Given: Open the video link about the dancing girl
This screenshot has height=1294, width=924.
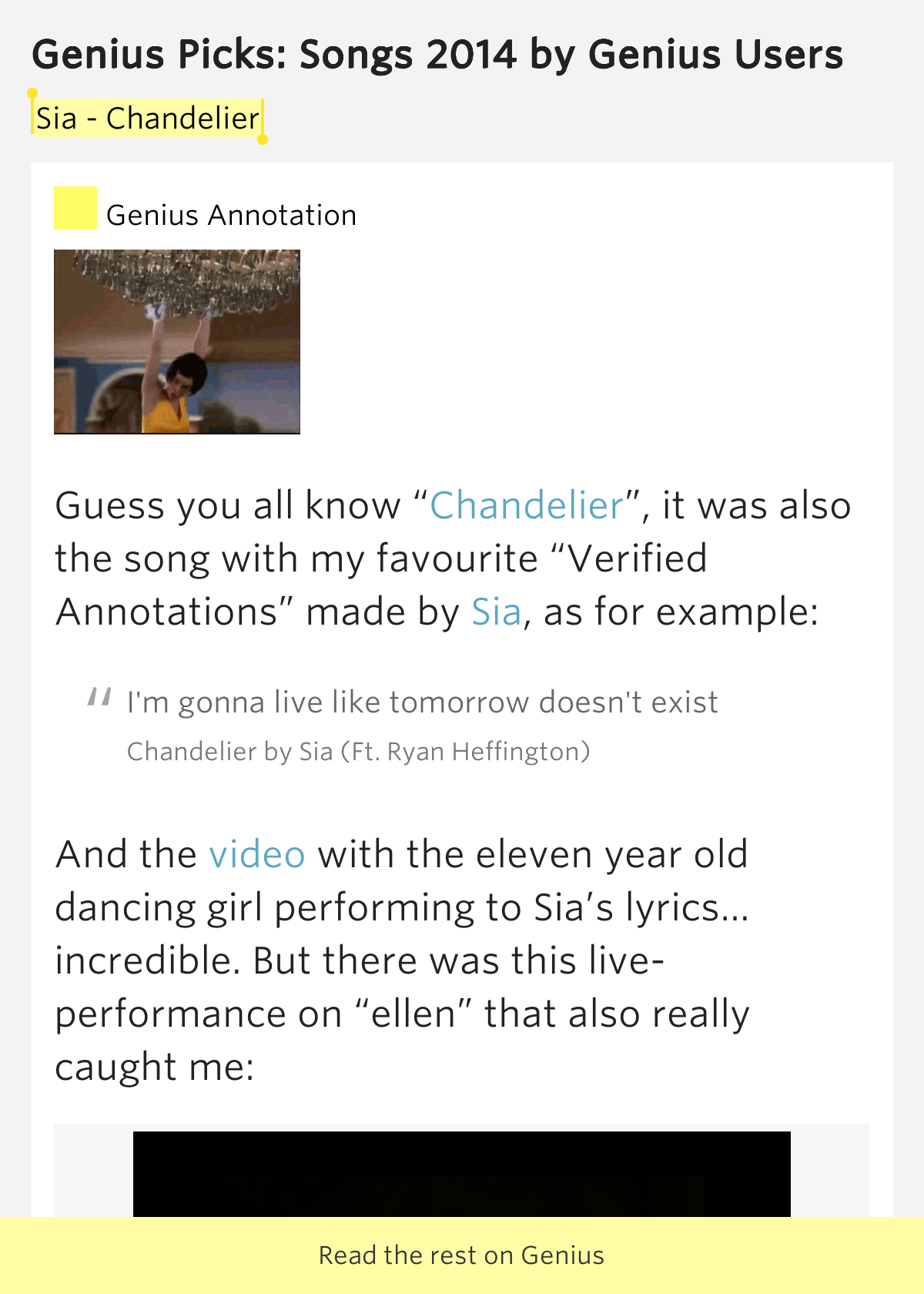Looking at the screenshot, I should tap(257, 853).
